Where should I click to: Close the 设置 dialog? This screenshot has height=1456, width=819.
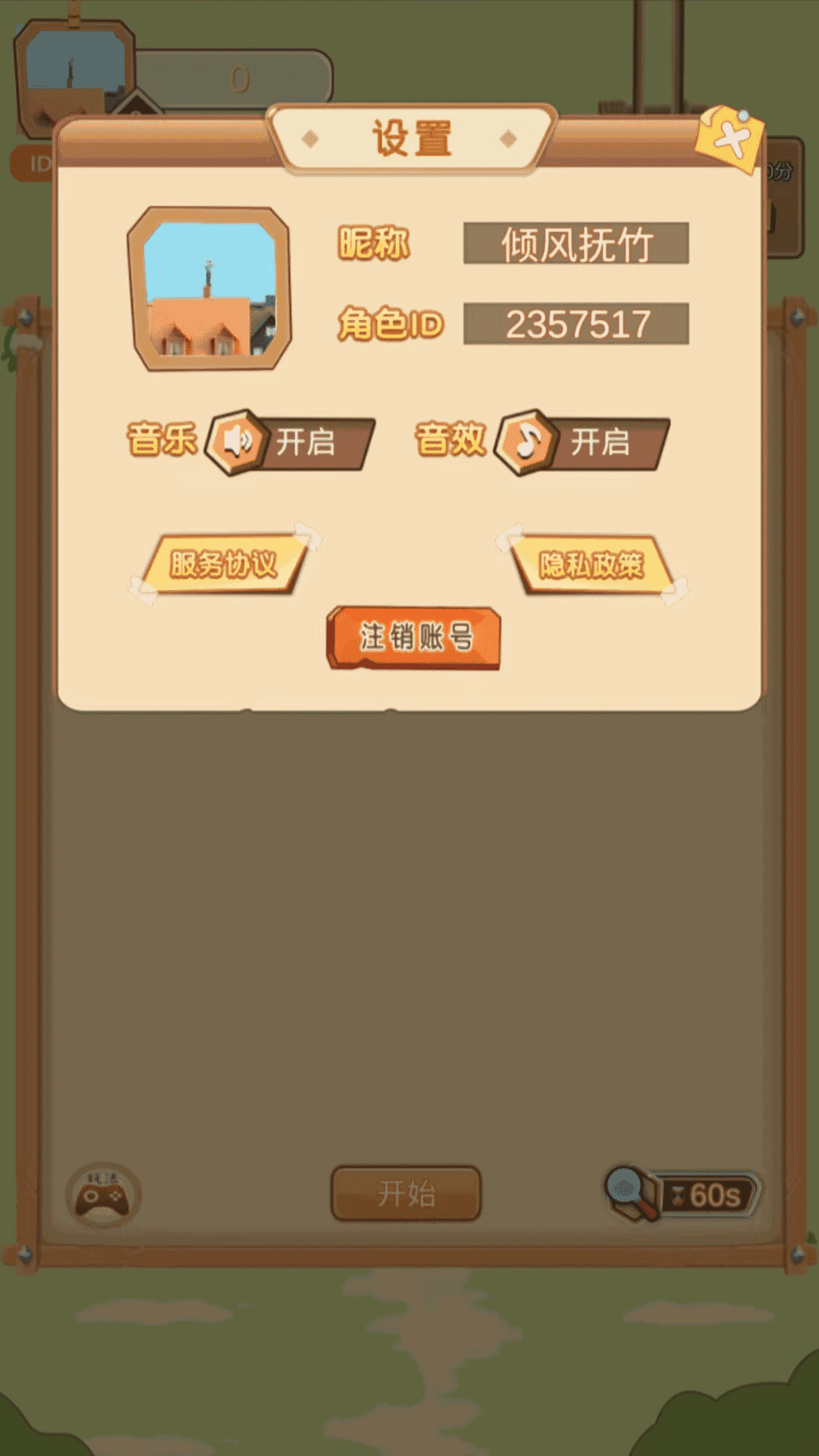pos(730,140)
